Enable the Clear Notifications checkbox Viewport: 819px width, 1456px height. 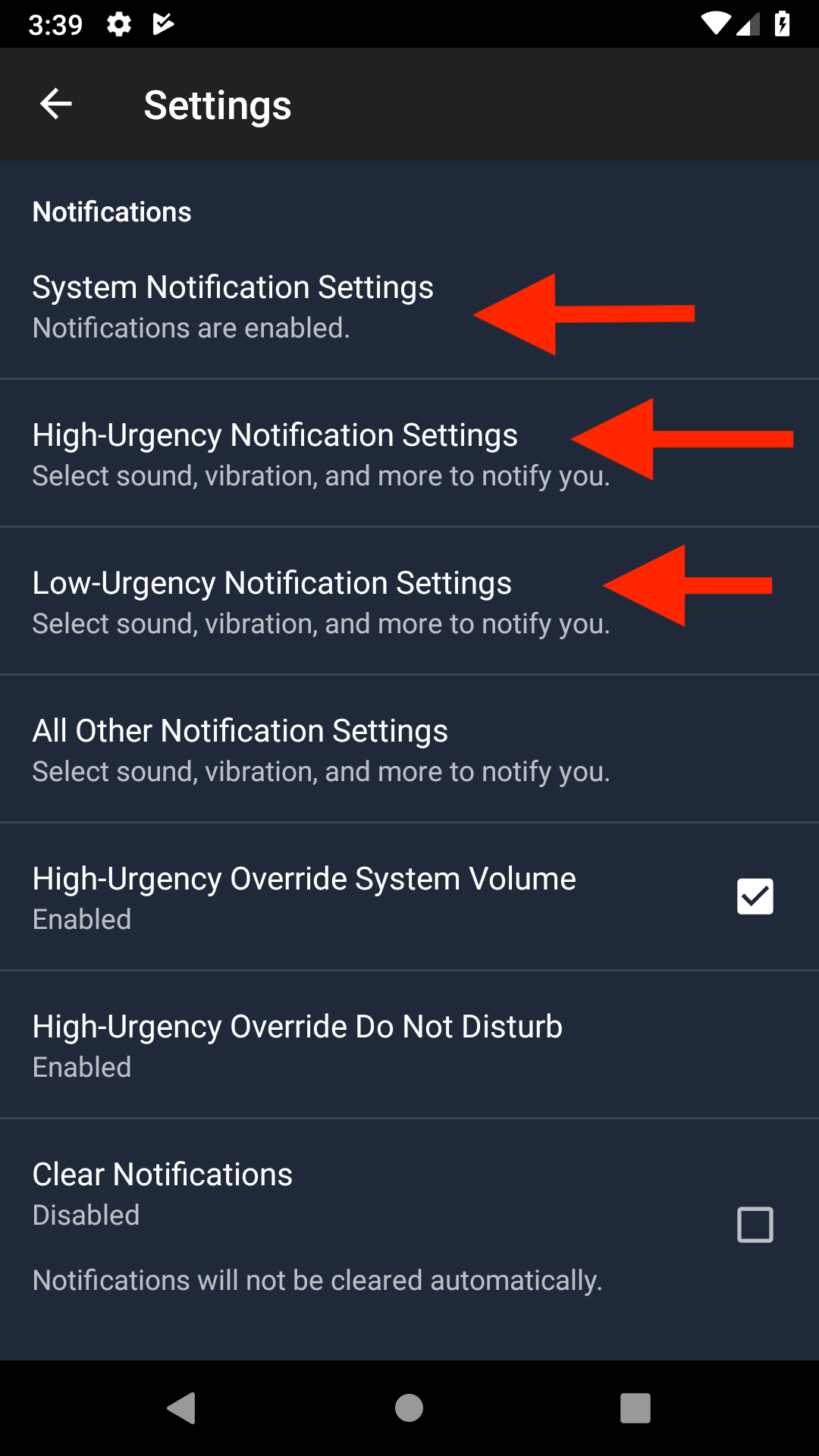(x=755, y=1224)
